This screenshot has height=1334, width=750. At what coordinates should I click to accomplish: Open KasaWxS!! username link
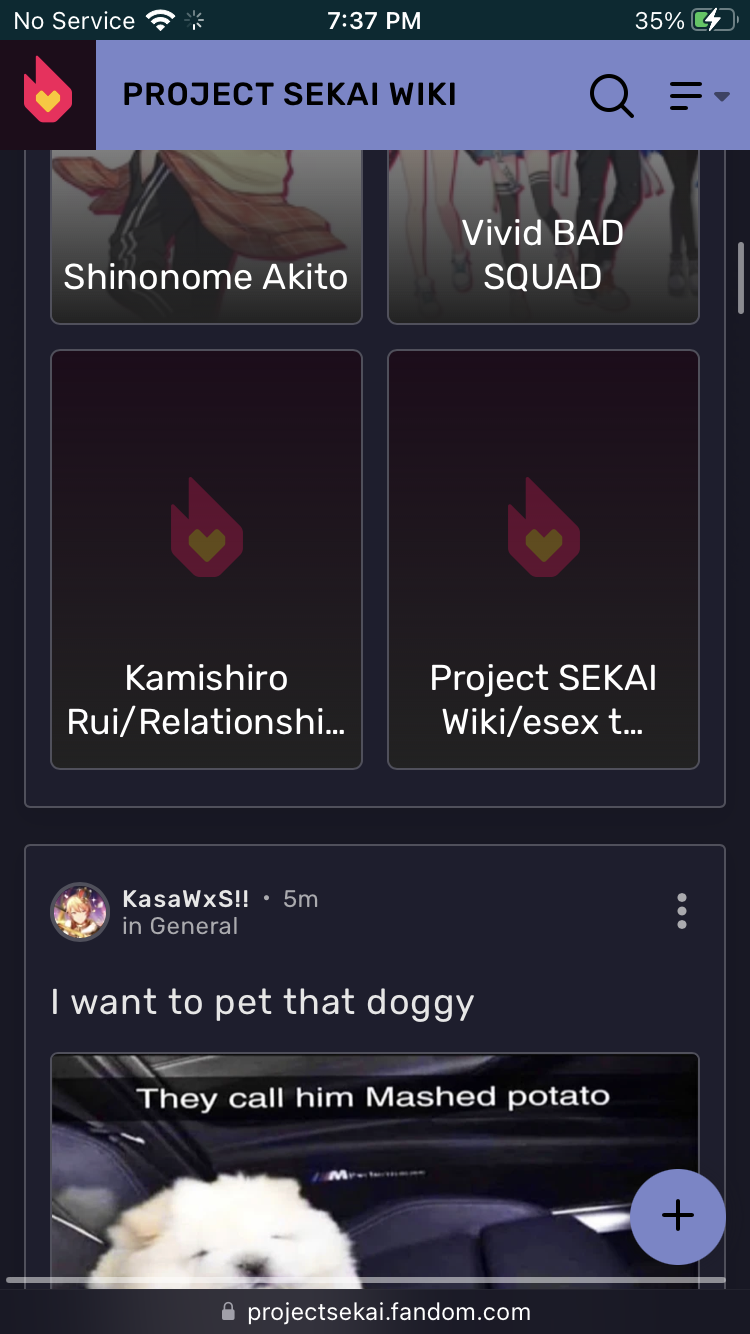(x=185, y=898)
